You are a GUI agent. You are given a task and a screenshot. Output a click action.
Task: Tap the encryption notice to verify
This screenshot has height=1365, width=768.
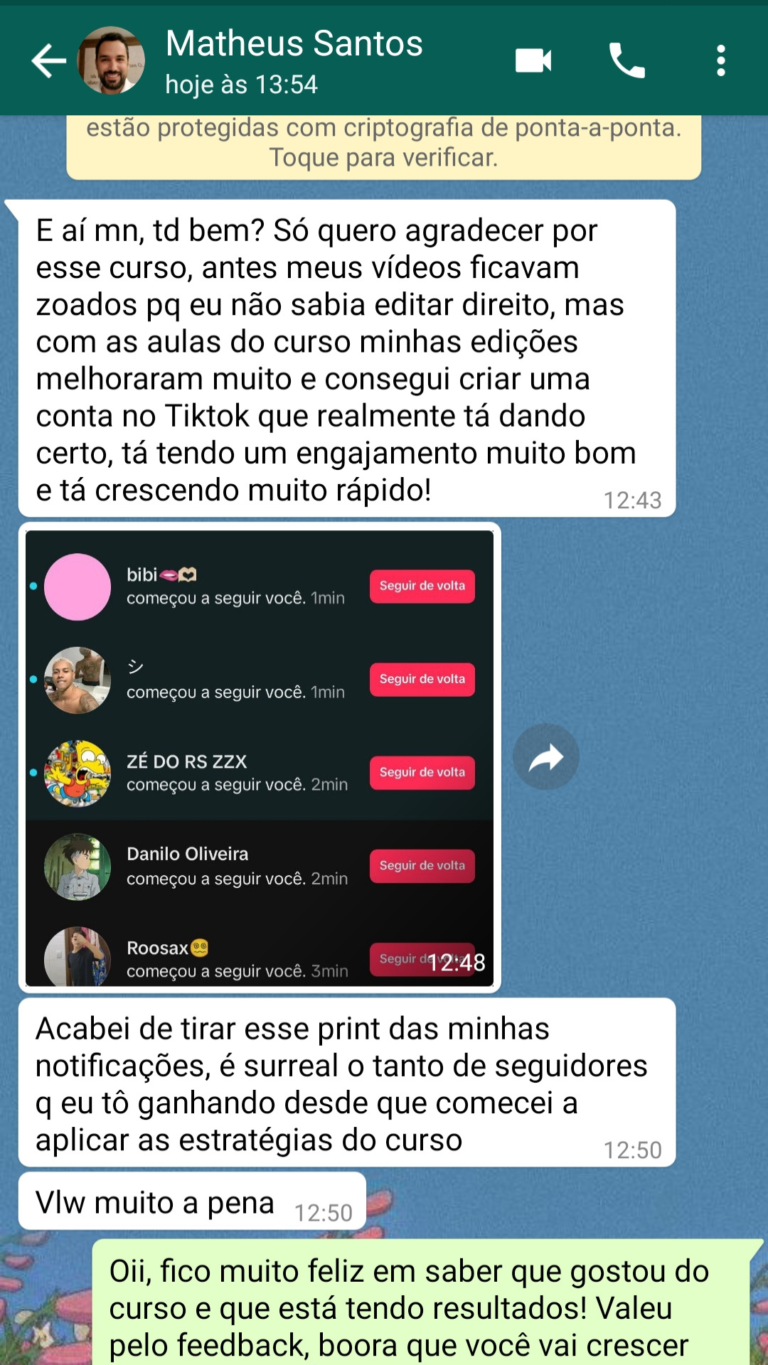pos(383,144)
